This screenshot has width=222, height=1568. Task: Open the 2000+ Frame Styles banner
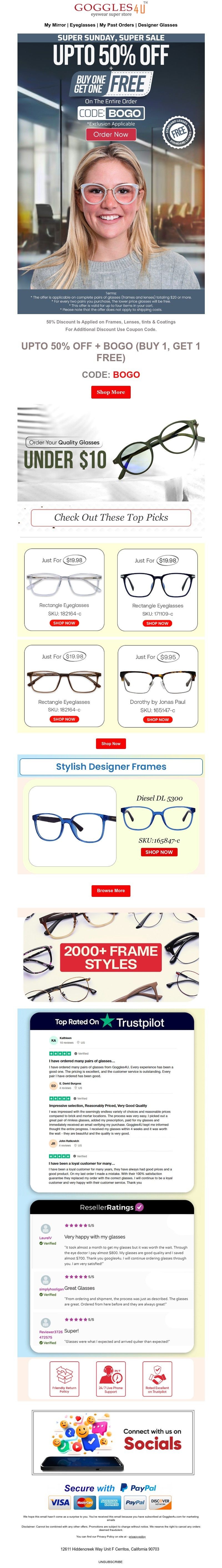[110, 957]
